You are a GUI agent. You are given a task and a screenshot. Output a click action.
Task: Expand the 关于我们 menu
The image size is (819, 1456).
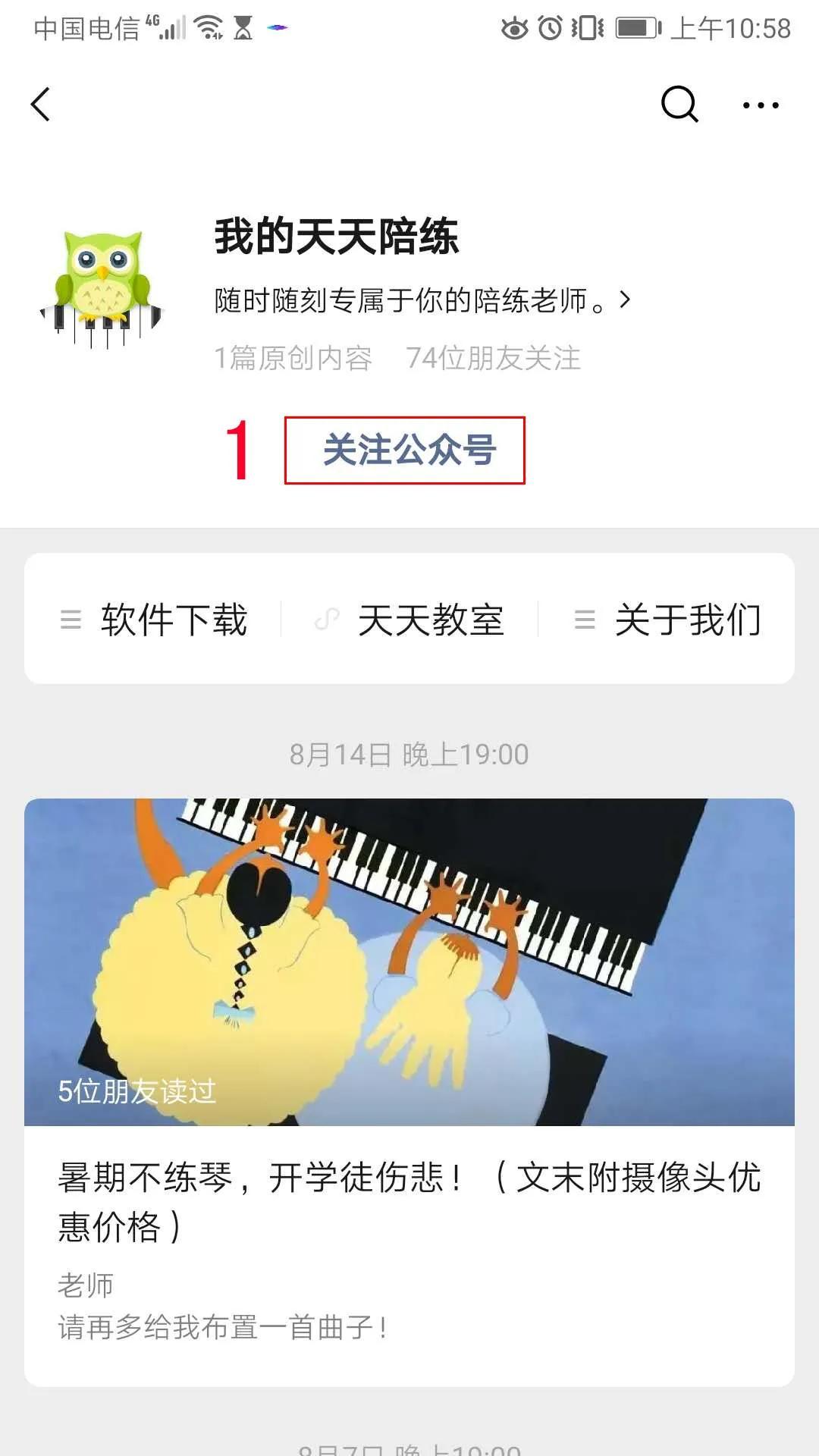click(x=668, y=620)
